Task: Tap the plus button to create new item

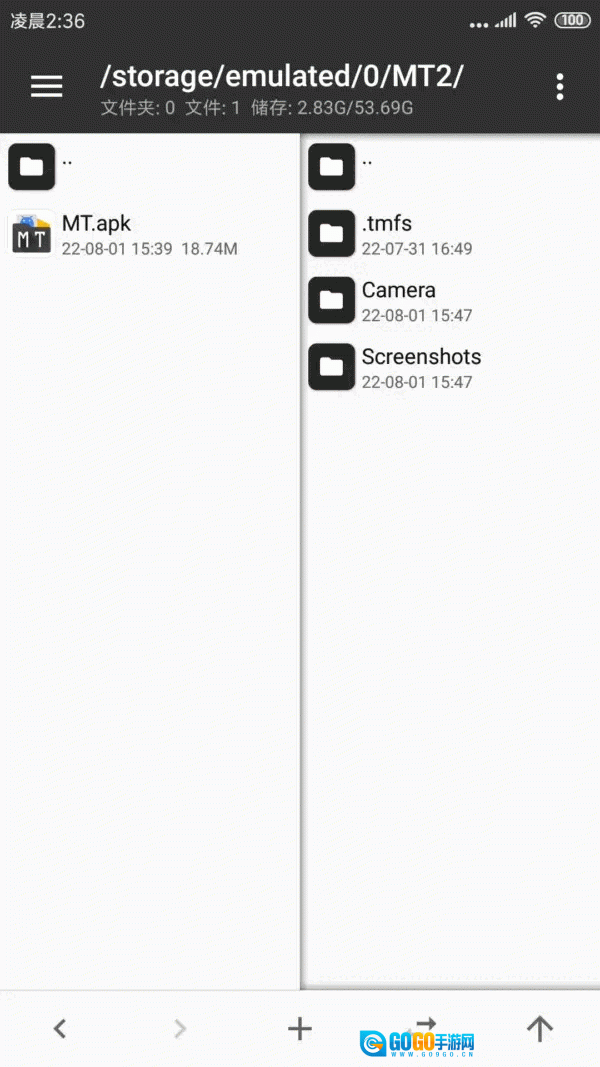Action: point(300,1028)
